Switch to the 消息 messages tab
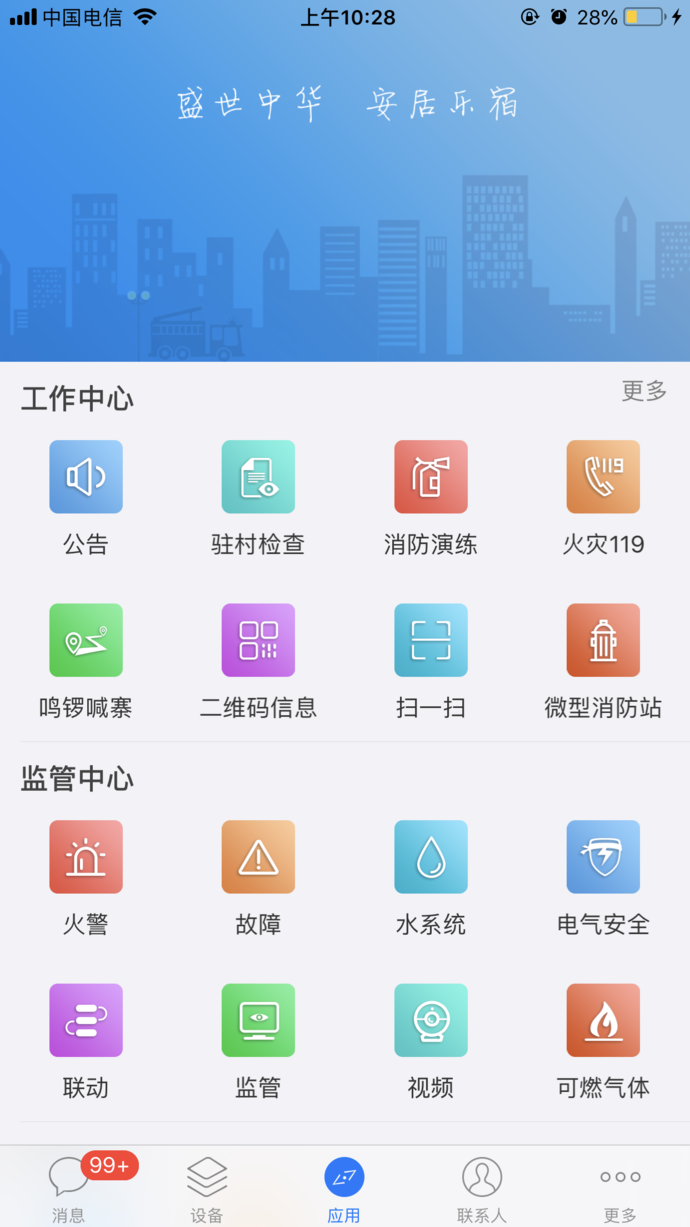The image size is (690, 1227). pos(69,1188)
